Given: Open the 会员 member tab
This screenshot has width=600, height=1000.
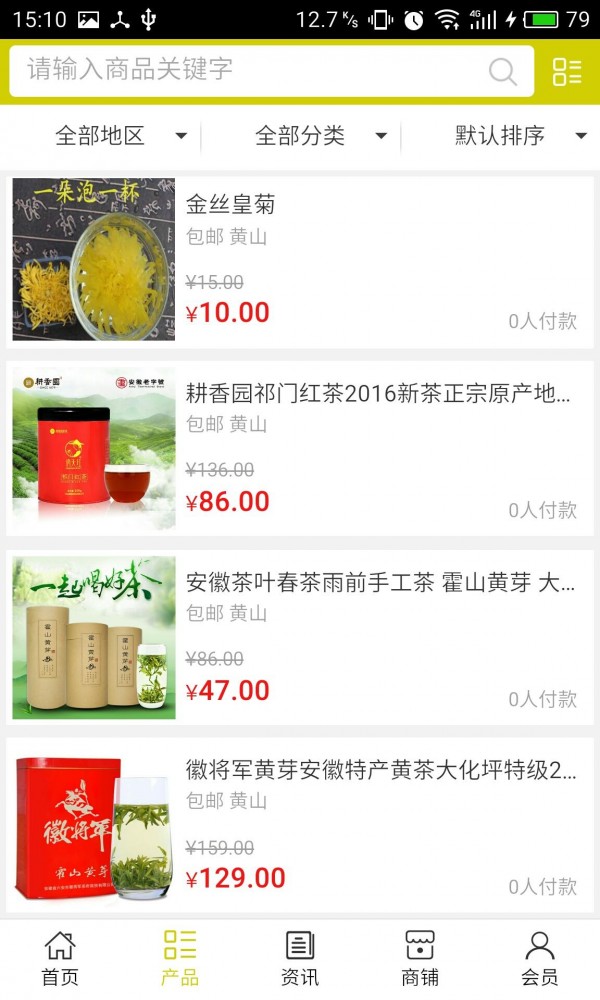Looking at the screenshot, I should click(x=540, y=958).
